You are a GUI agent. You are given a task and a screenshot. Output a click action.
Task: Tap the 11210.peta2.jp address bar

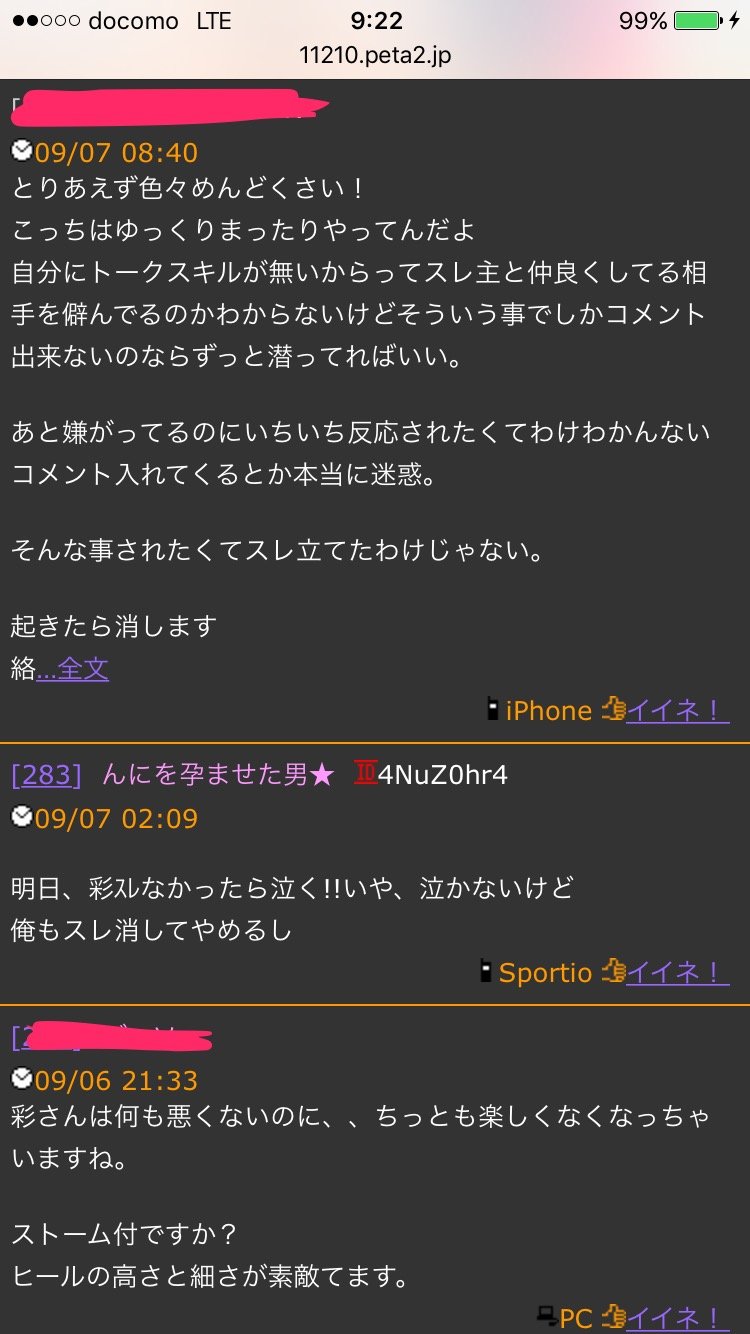[375, 55]
